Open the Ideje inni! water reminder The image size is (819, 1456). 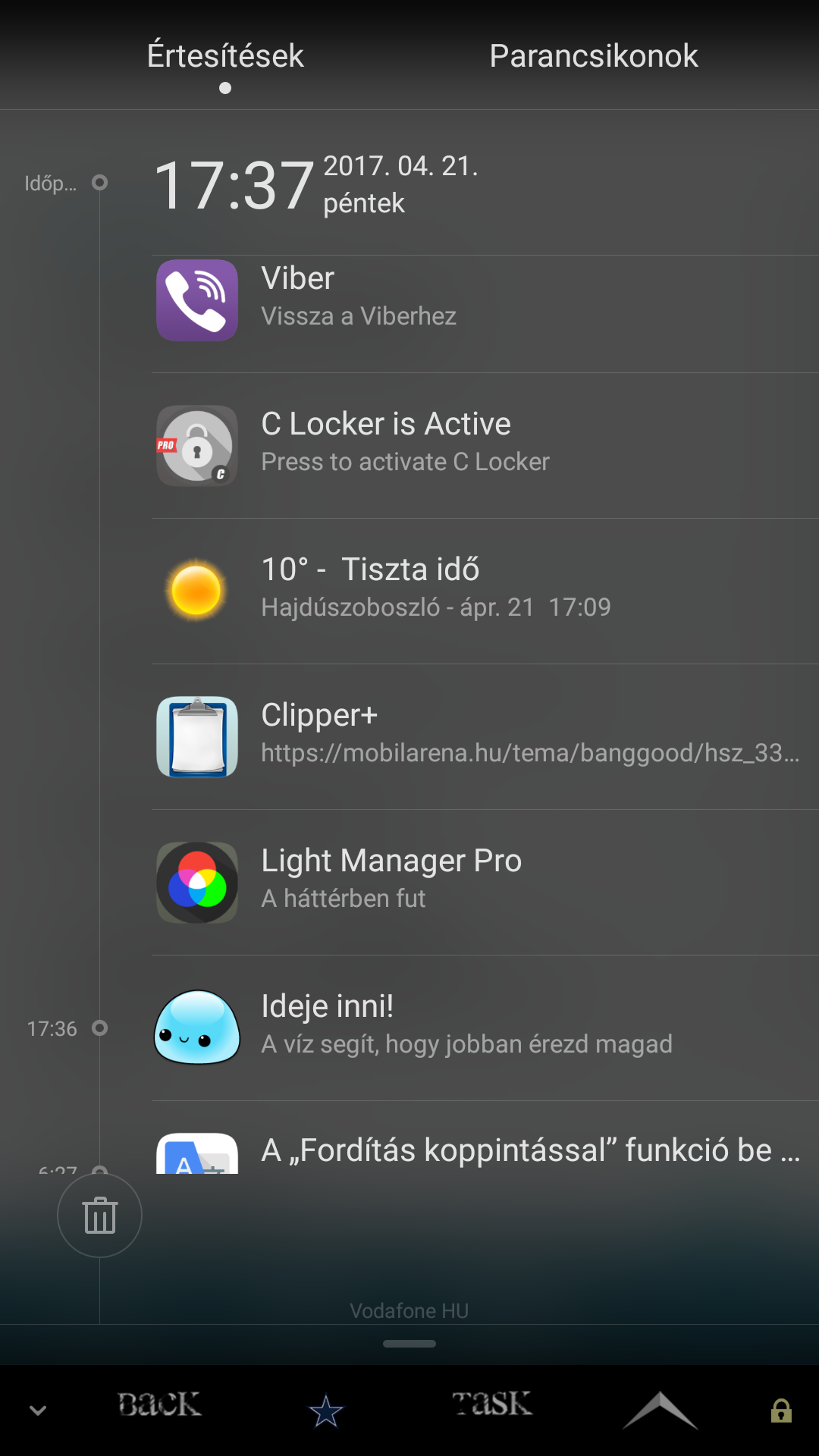tap(485, 1028)
